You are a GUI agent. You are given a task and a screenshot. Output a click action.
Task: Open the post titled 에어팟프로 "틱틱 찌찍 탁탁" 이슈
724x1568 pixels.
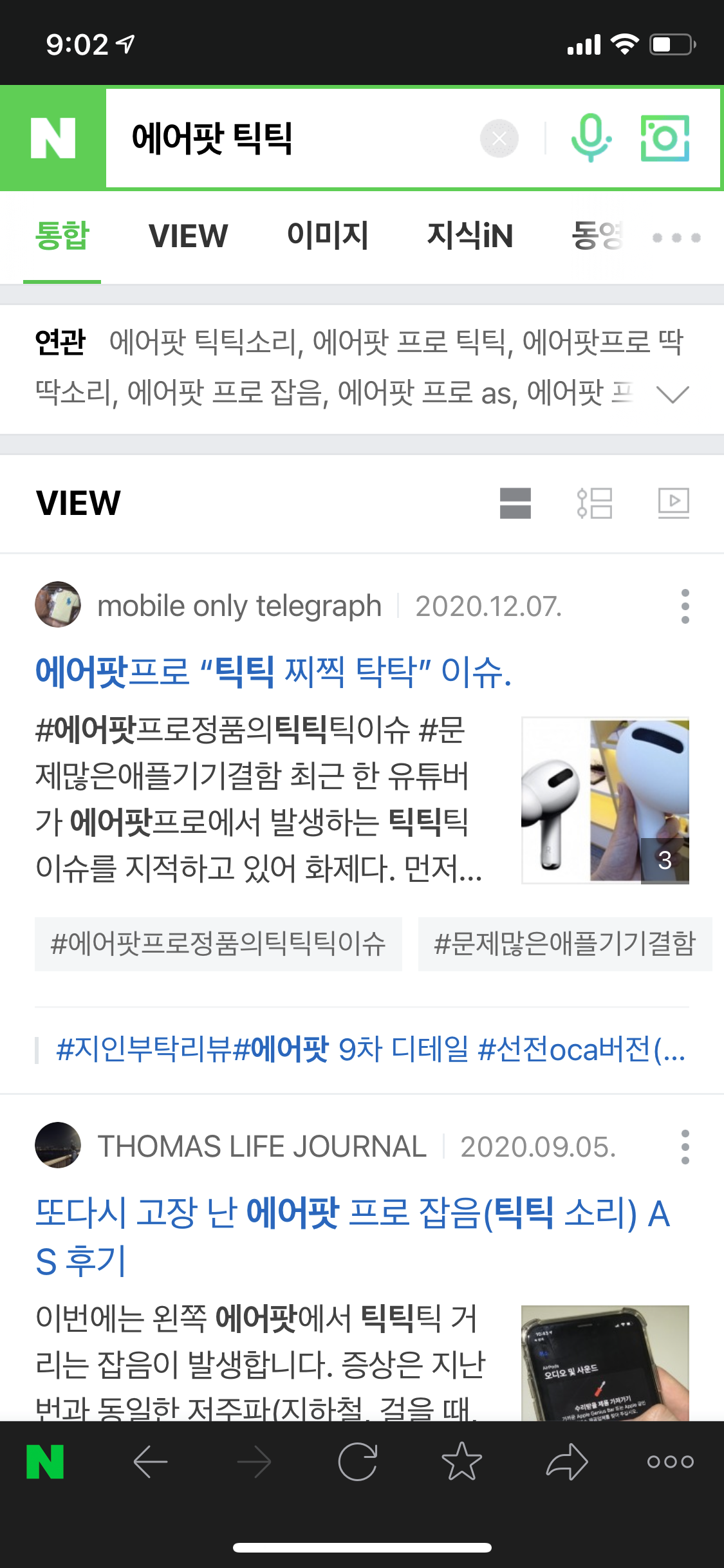coord(274,672)
